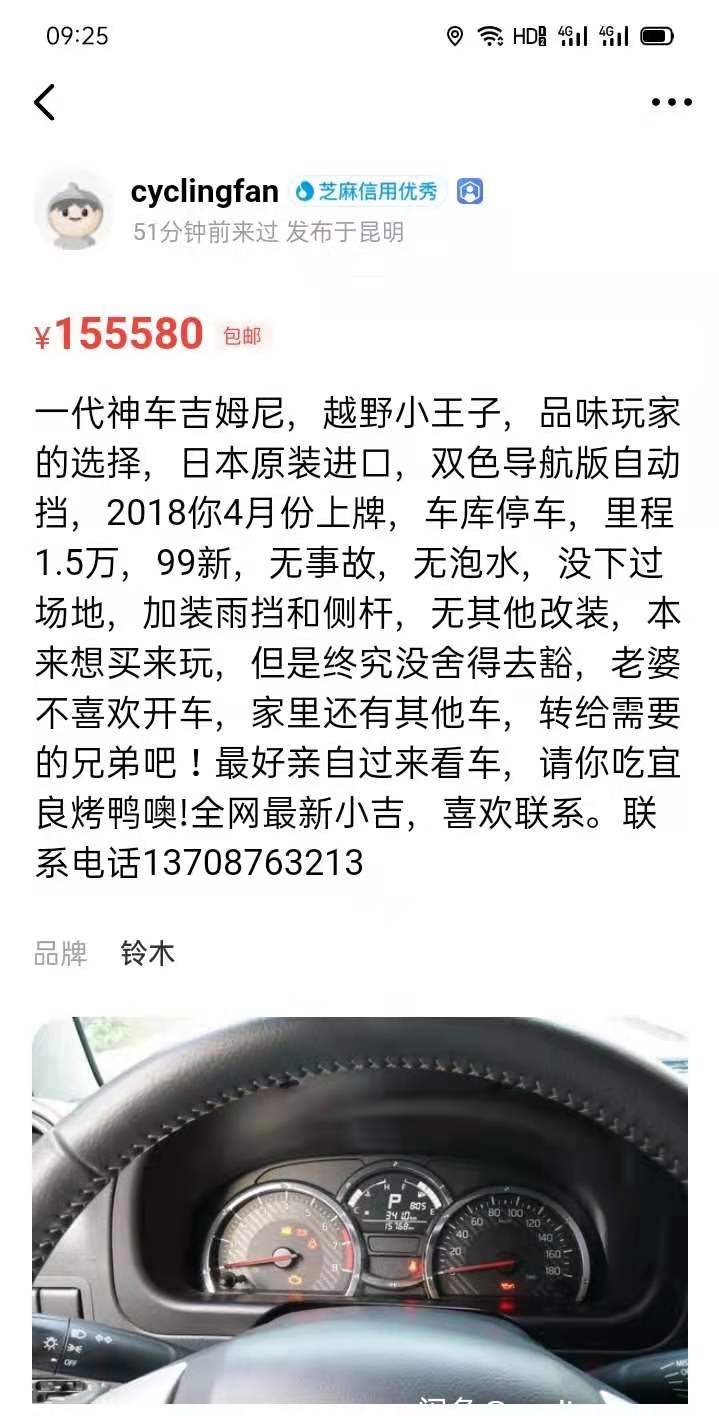
Task: Go back using the top-left arrow
Action: [x=45, y=102]
